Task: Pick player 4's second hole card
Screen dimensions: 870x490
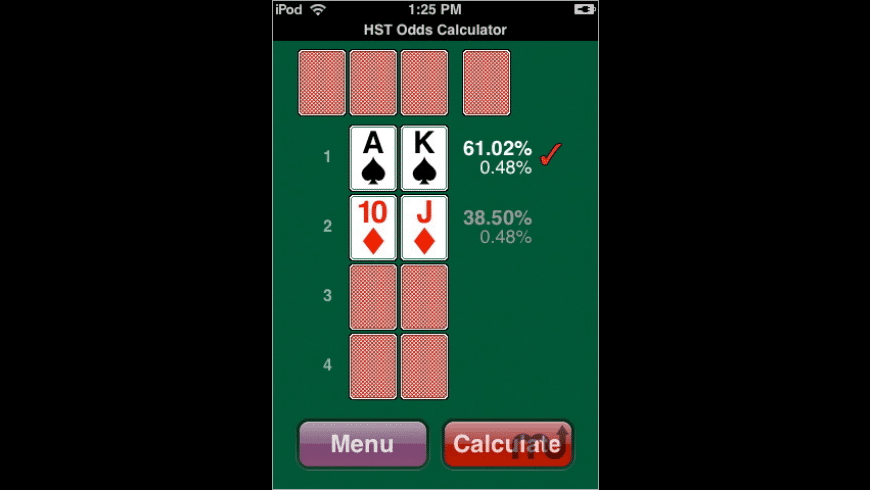Action: coord(424,366)
